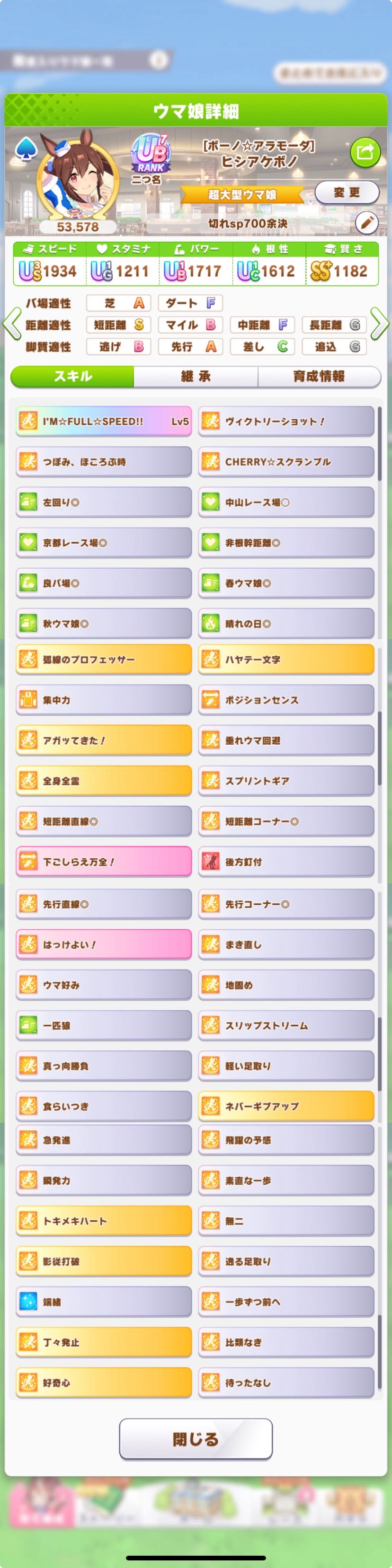Open the 好奇心 skill
Screen dimensions: 392x1568
click(104, 1383)
